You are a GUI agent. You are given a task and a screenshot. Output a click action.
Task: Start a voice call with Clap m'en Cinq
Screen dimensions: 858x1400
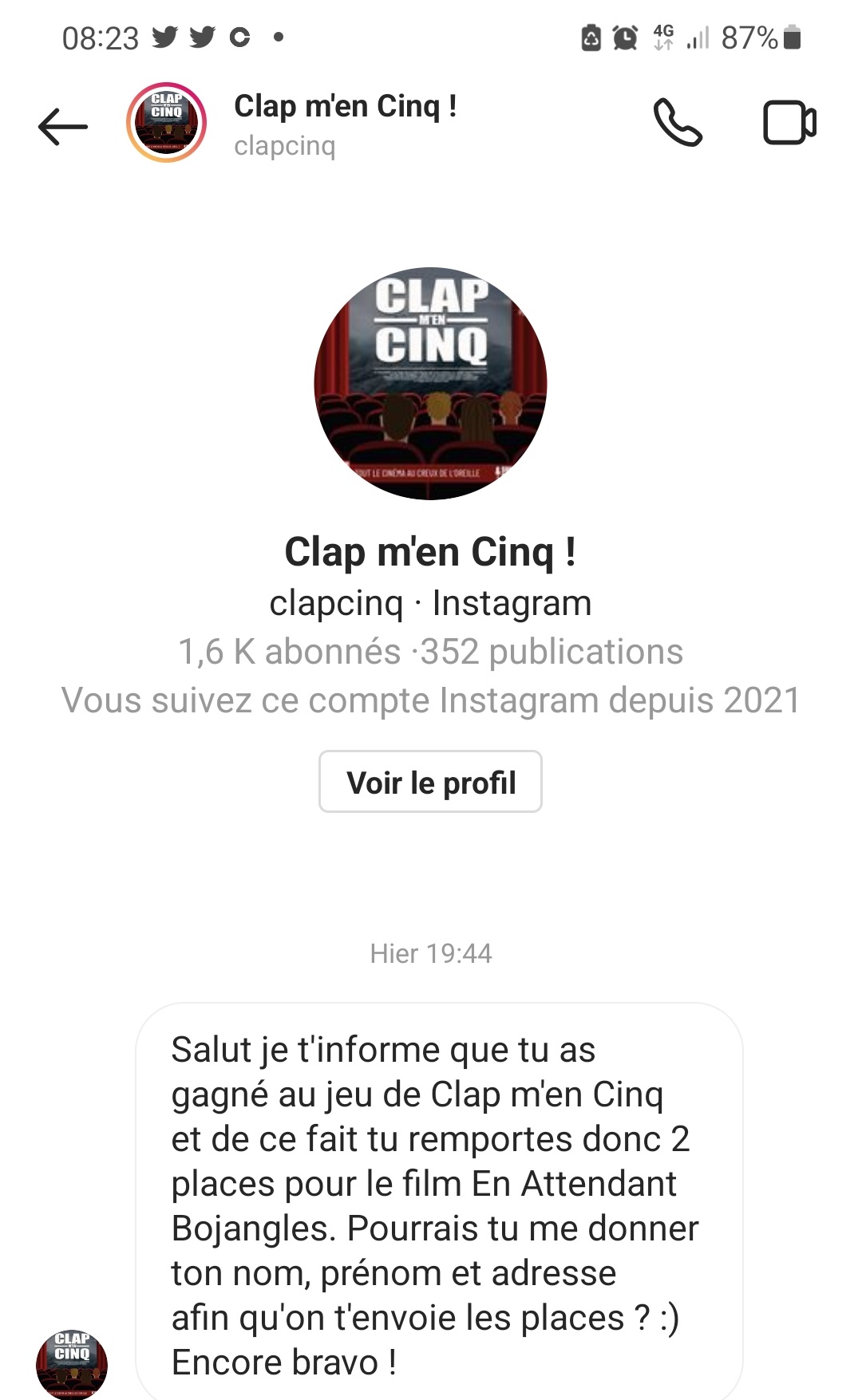pyautogui.click(x=678, y=123)
